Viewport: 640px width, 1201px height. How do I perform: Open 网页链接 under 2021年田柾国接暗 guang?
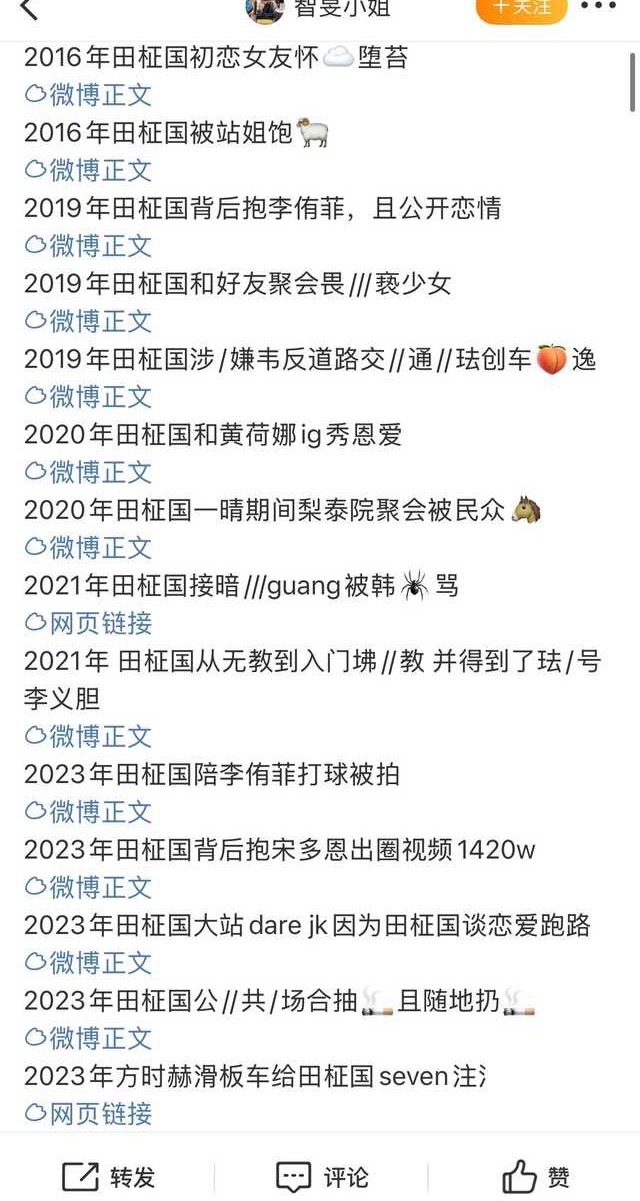(88, 623)
